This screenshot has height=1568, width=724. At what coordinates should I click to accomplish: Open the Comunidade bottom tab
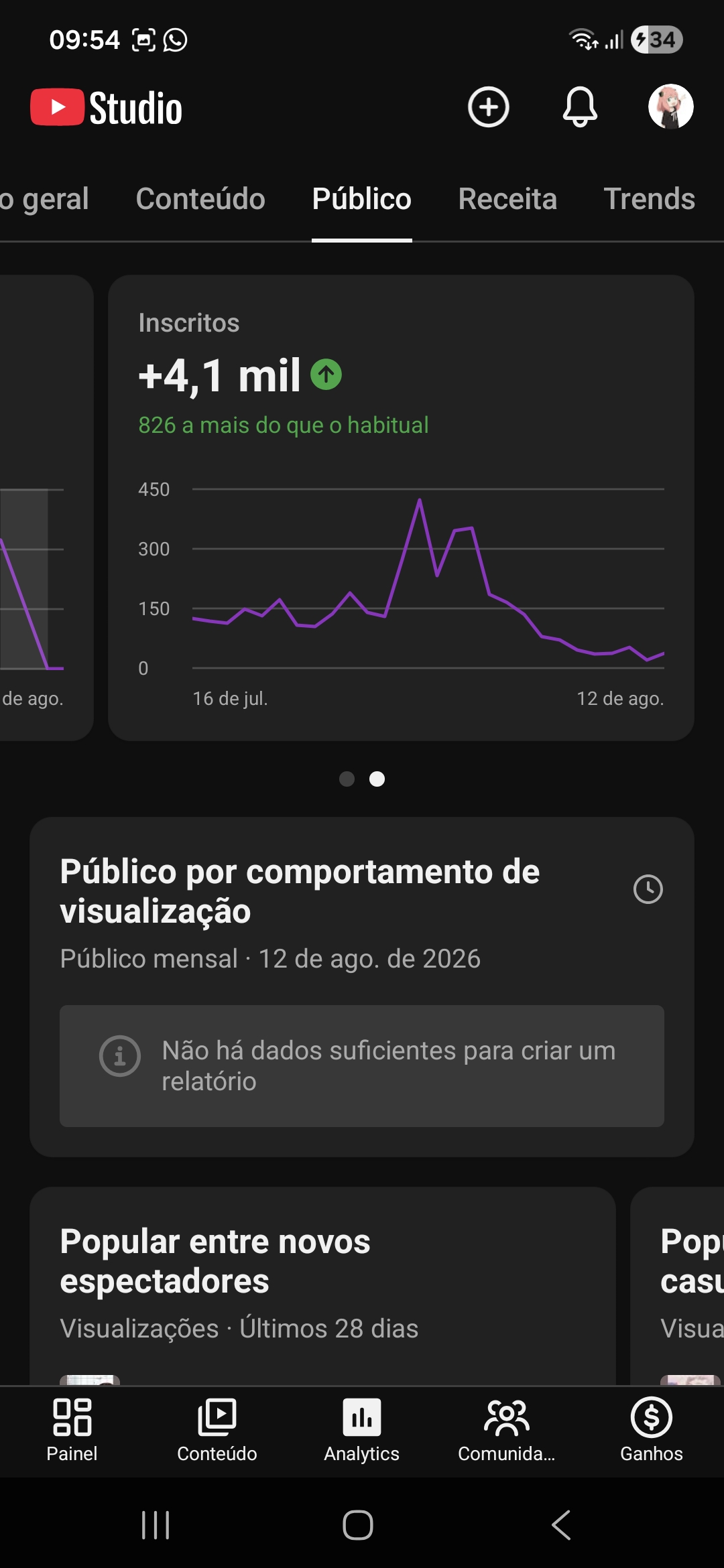(x=507, y=1430)
